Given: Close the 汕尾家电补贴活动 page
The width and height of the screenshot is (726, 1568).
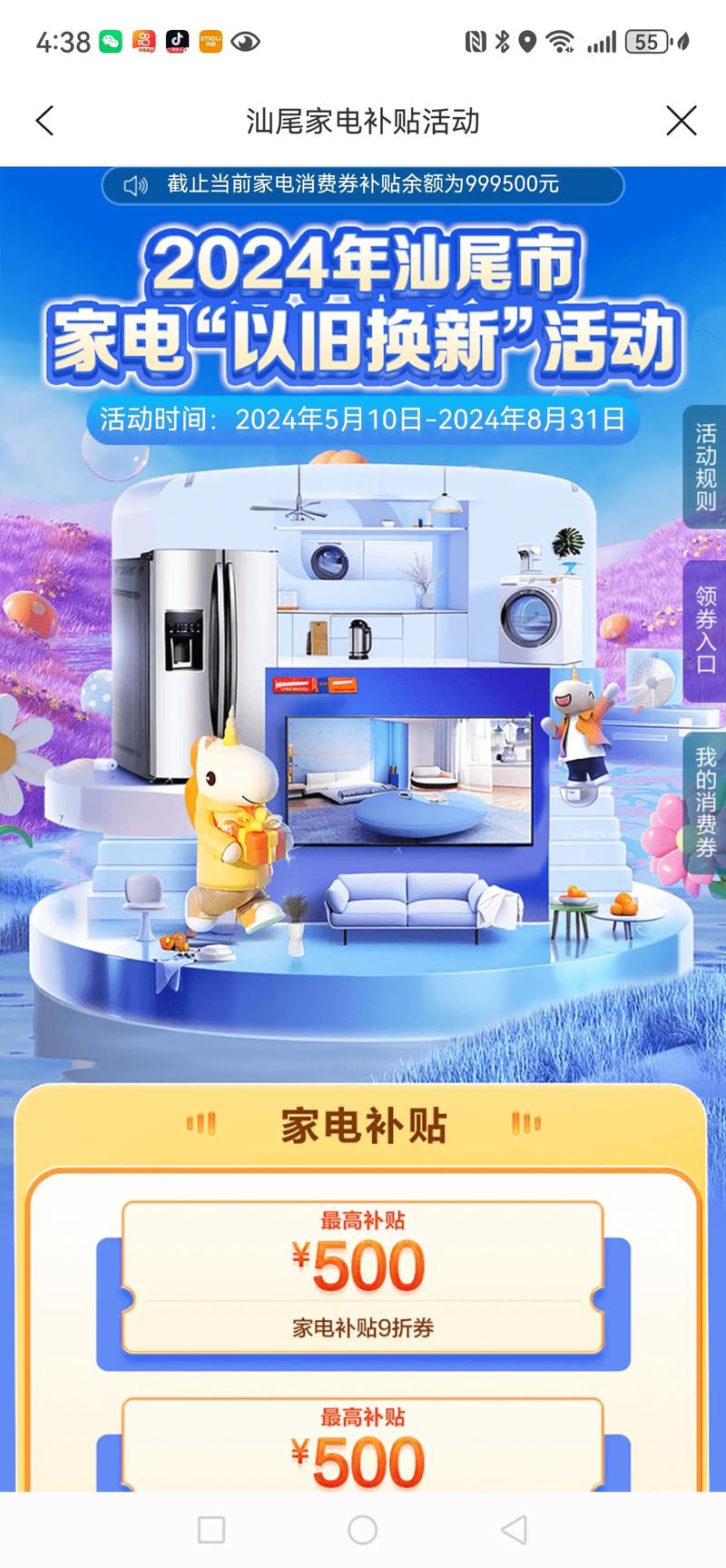Looking at the screenshot, I should tap(681, 121).
